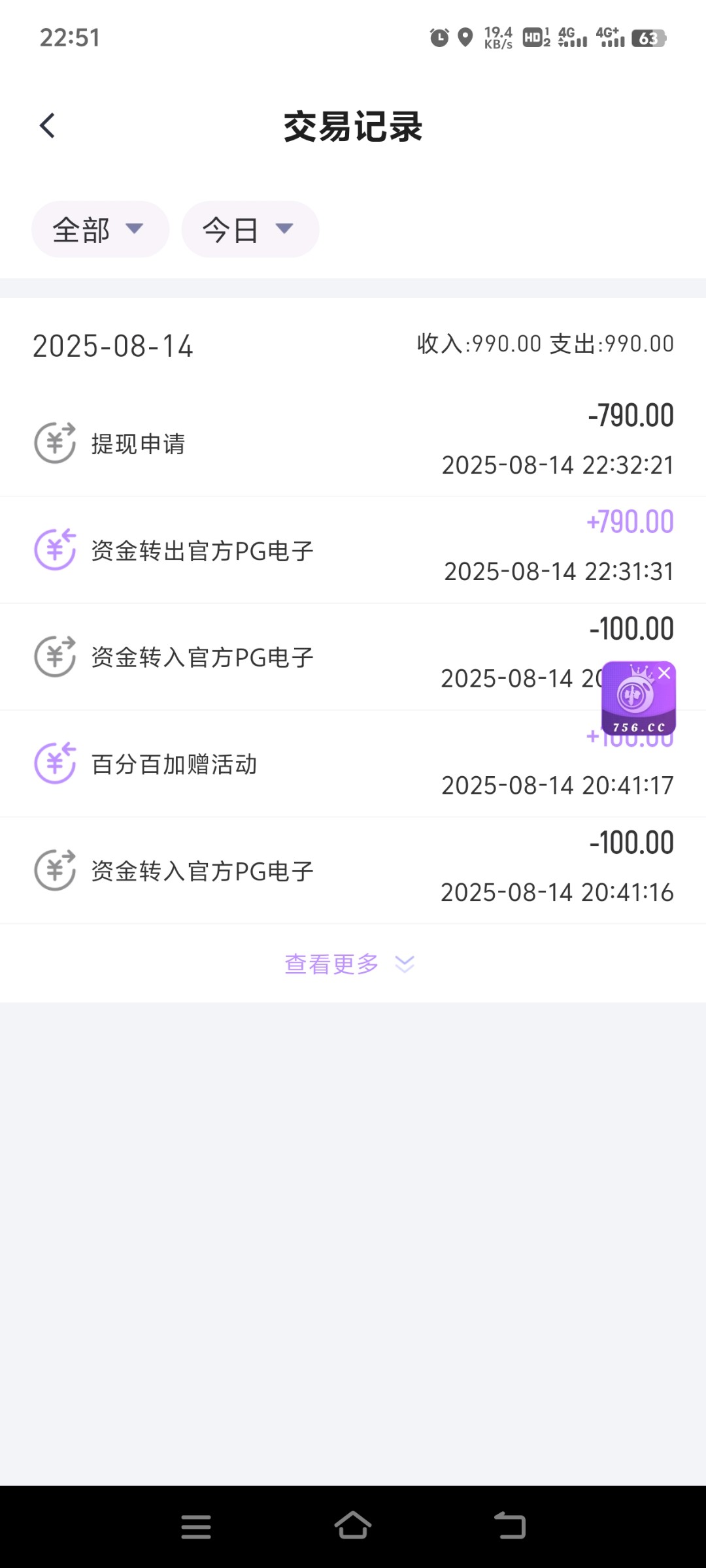706x1568 pixels.
Task: Tap the back arrow beside 交易记录
Action: pos(46,124)
